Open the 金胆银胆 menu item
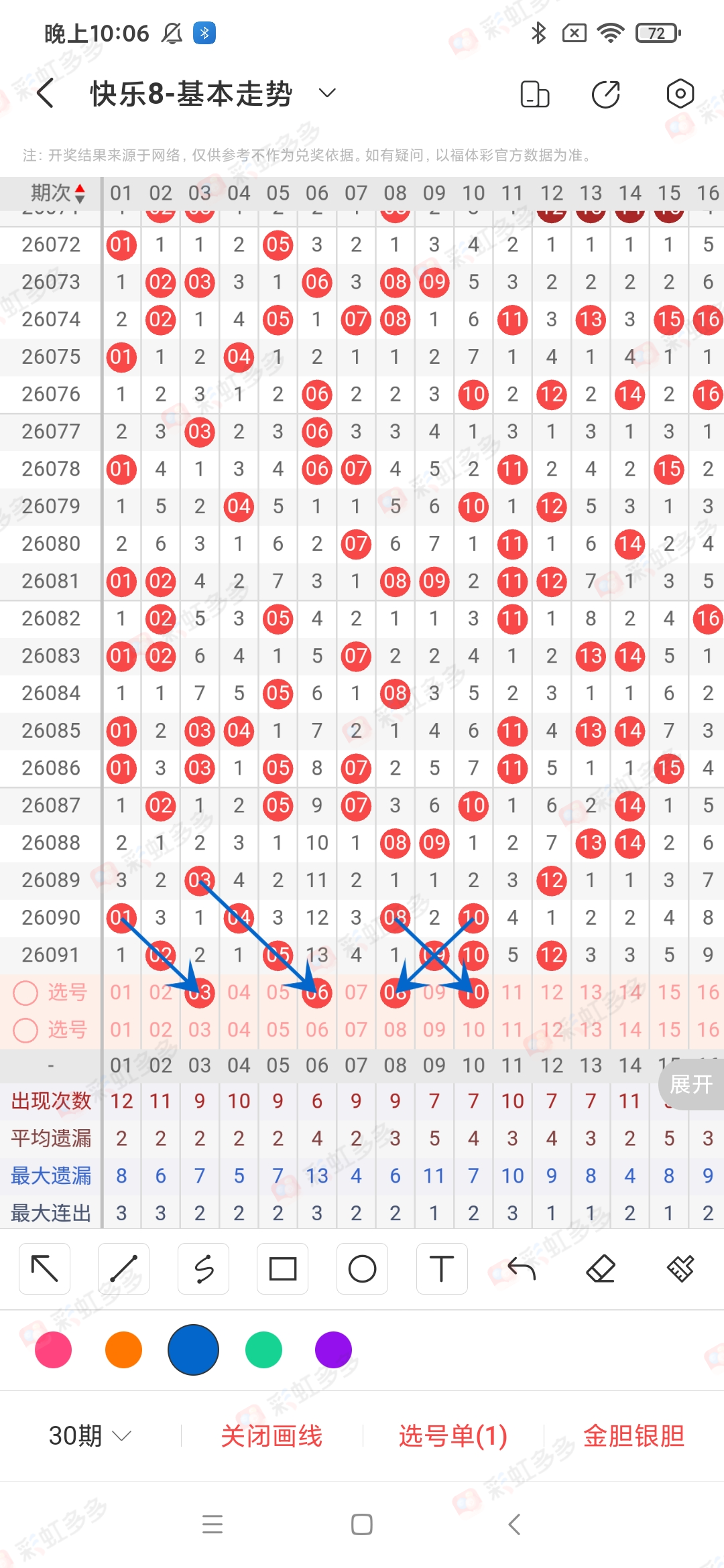 point(633,1434)
